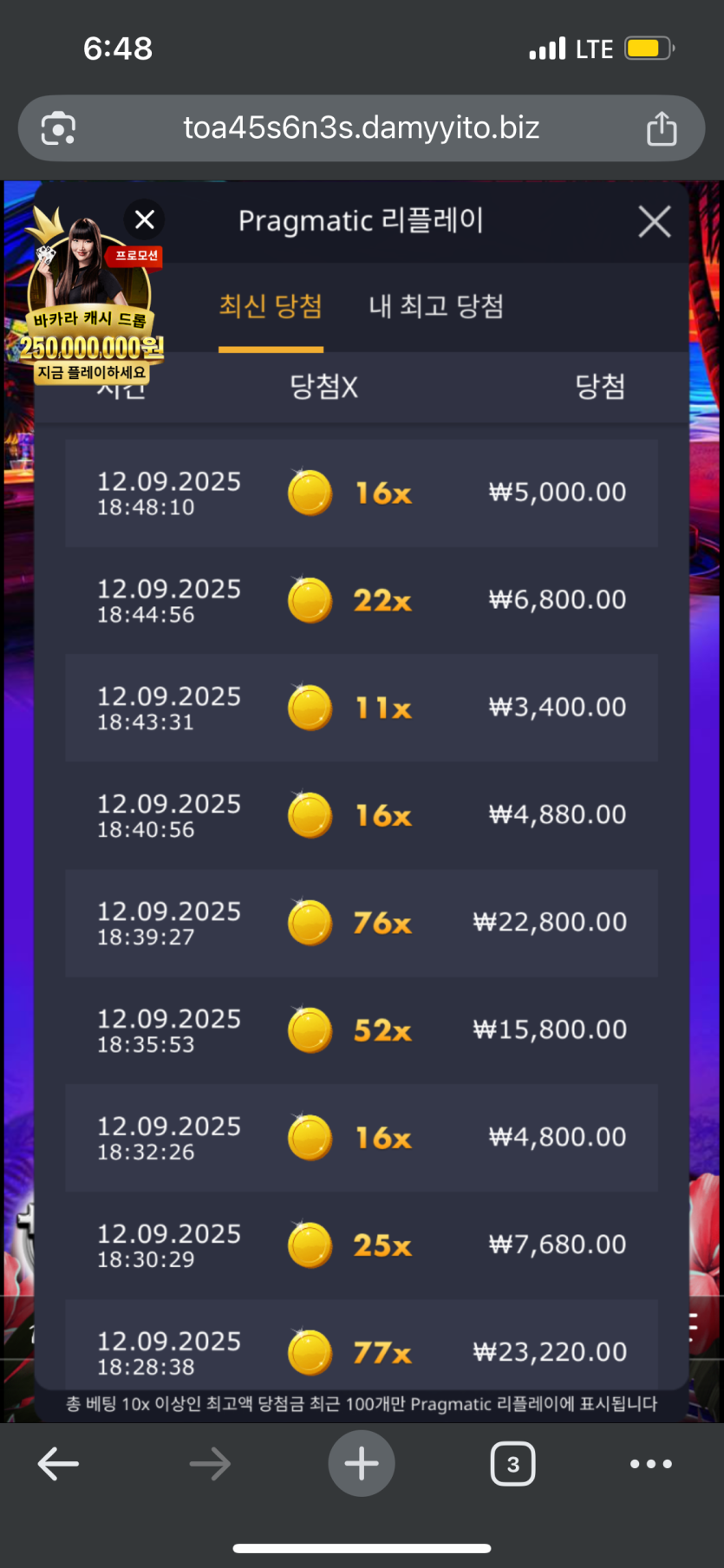Screen dimensions: 724x1568
Task: View the 52x win replay
Action: (361, 1030)
